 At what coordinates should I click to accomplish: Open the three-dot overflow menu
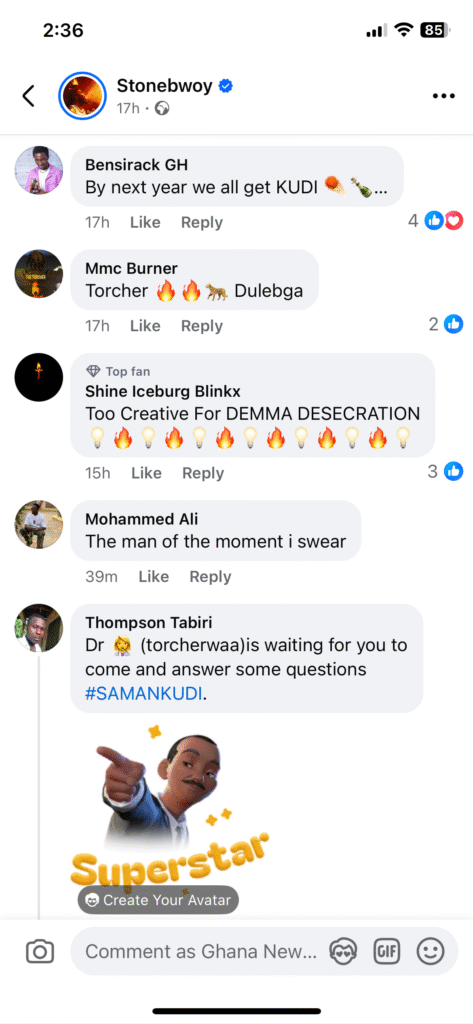(x=444, y=96)
